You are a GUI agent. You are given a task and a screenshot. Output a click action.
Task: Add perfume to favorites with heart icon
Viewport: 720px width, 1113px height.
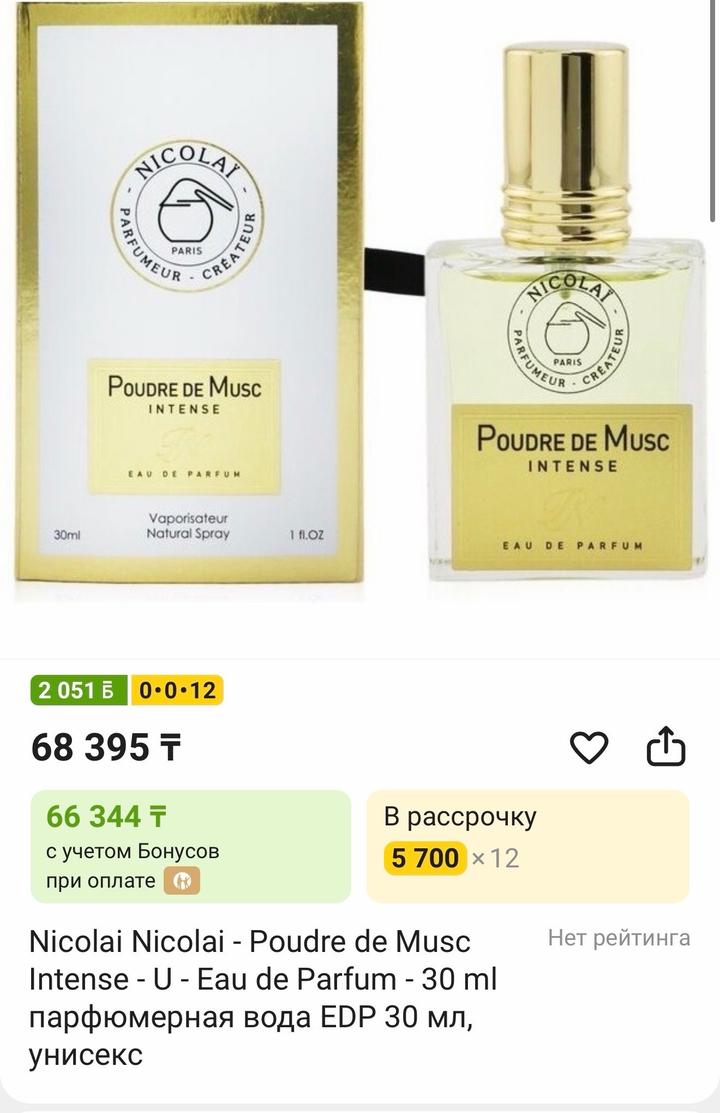tap(589, 747)
